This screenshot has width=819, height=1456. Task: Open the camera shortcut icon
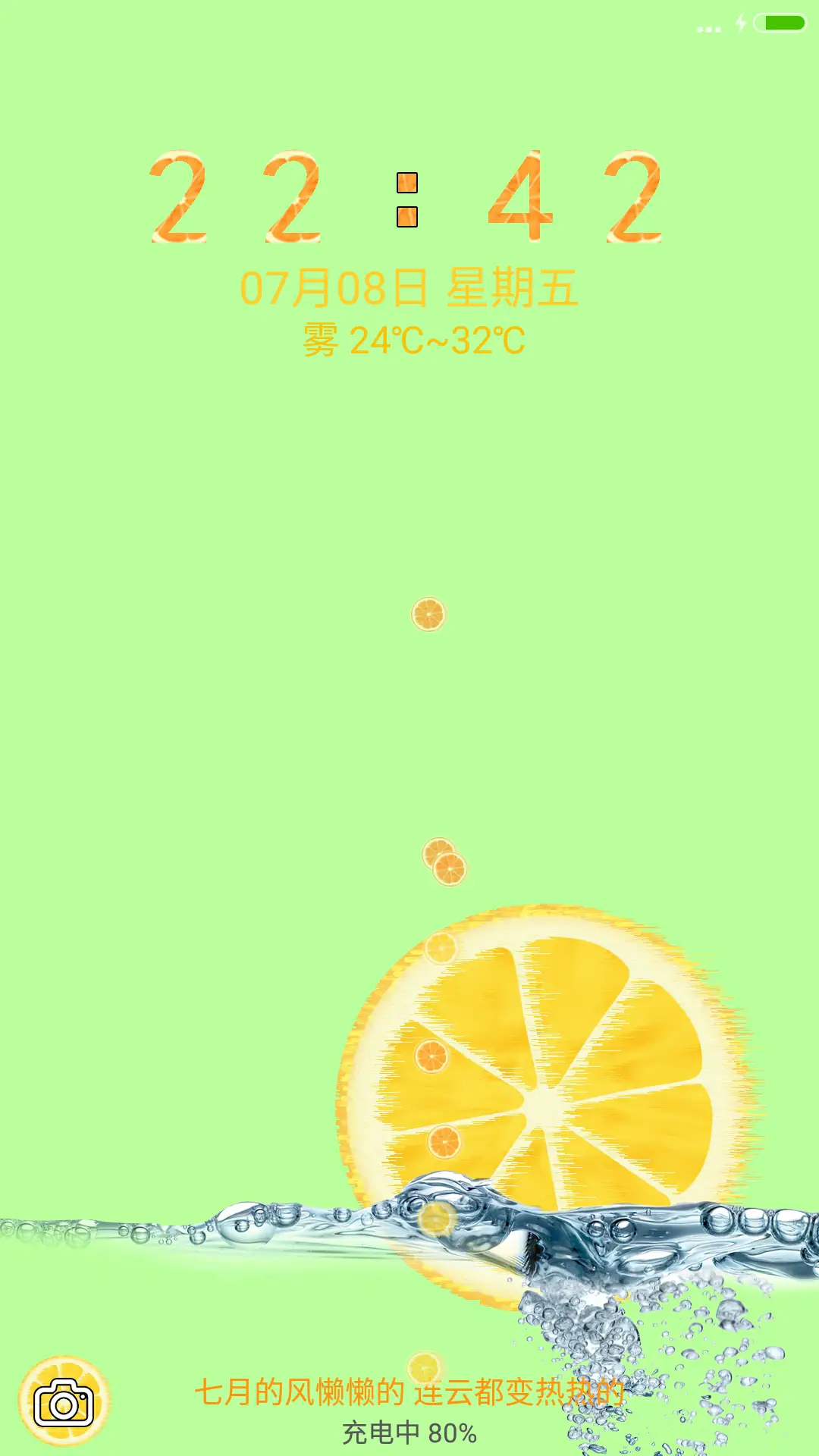pos(64,1401)
